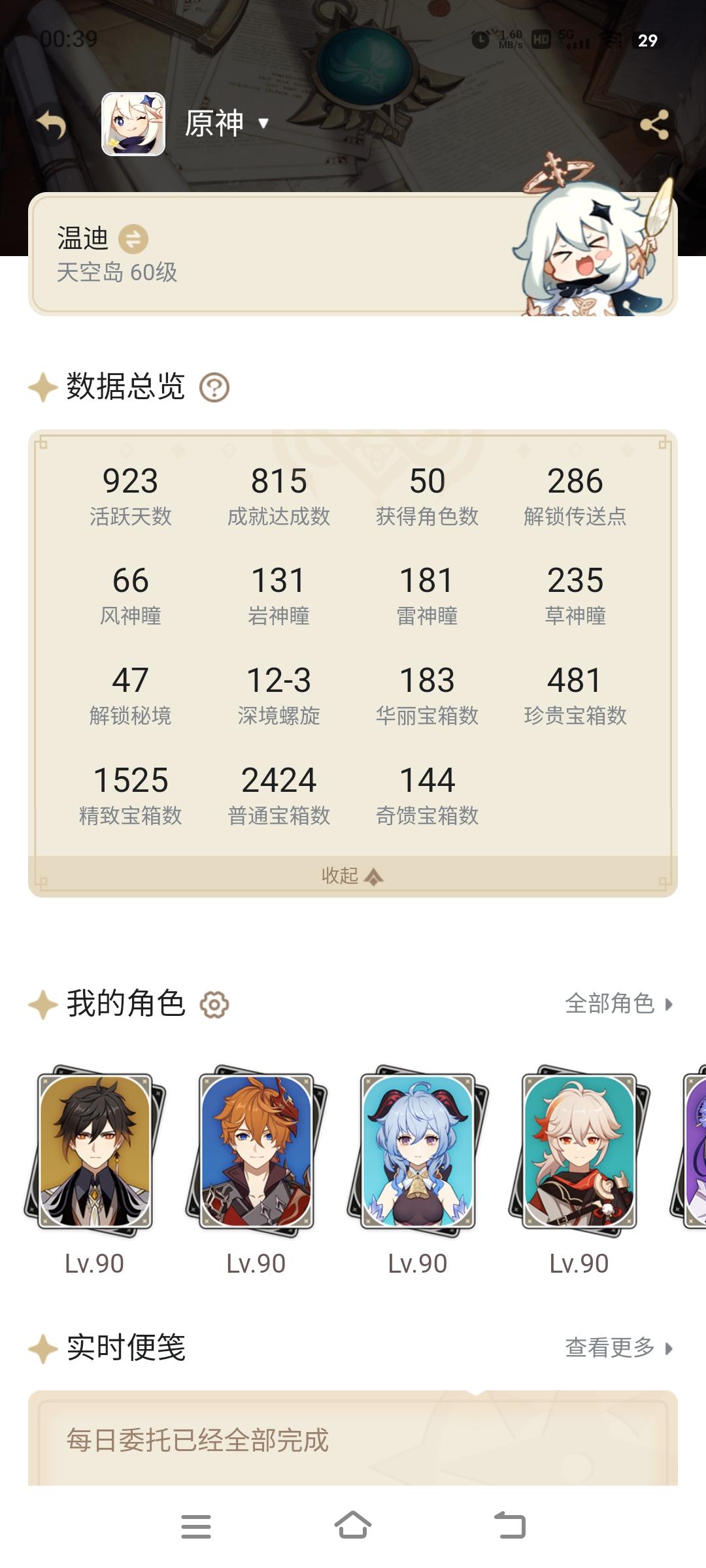Viewport: 706px width, 1568px height.
Task: Tap the Genshin Impact Paimon game icon
Action: [x=131, y=124]
